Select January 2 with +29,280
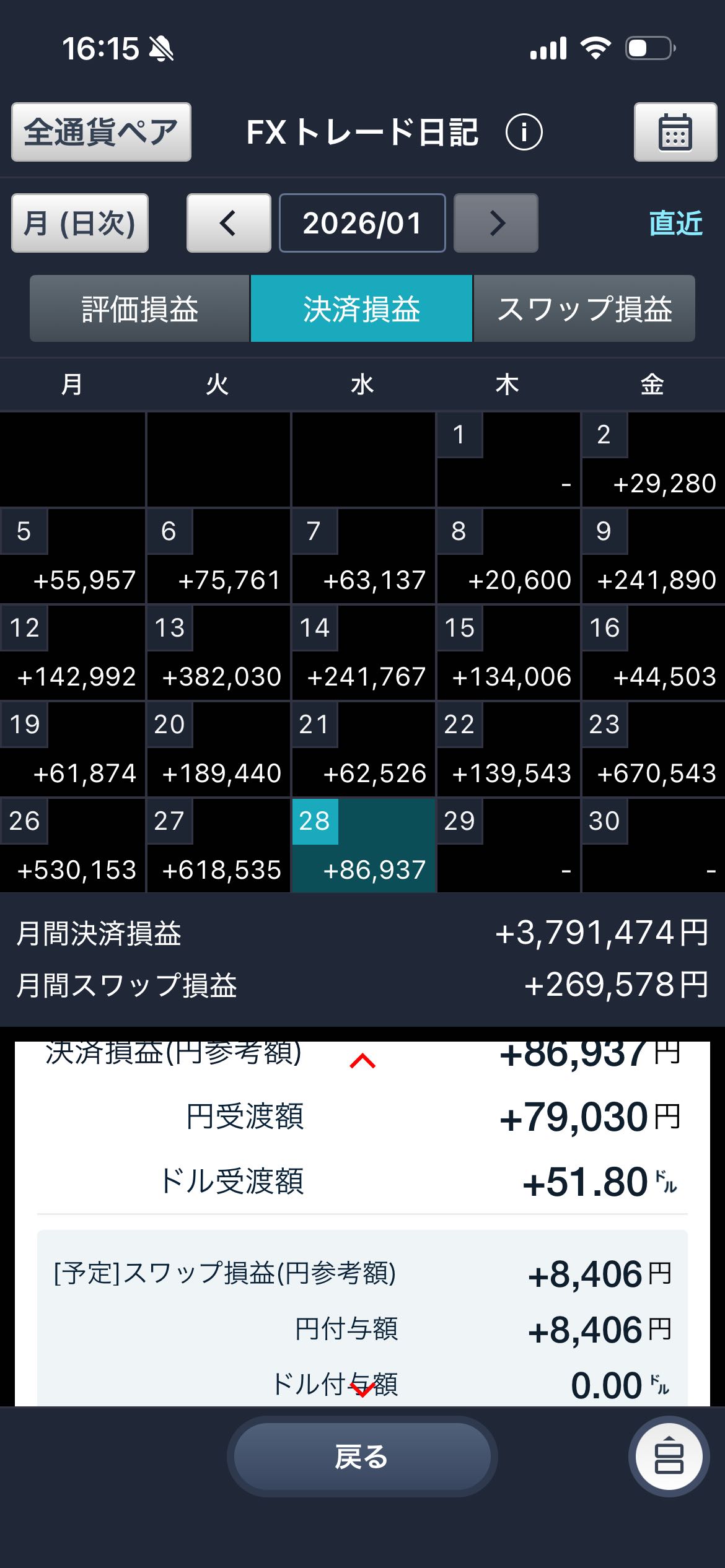Image resolution: width=725 pixels, height=1568 pixels. click(x=652, y=459)
